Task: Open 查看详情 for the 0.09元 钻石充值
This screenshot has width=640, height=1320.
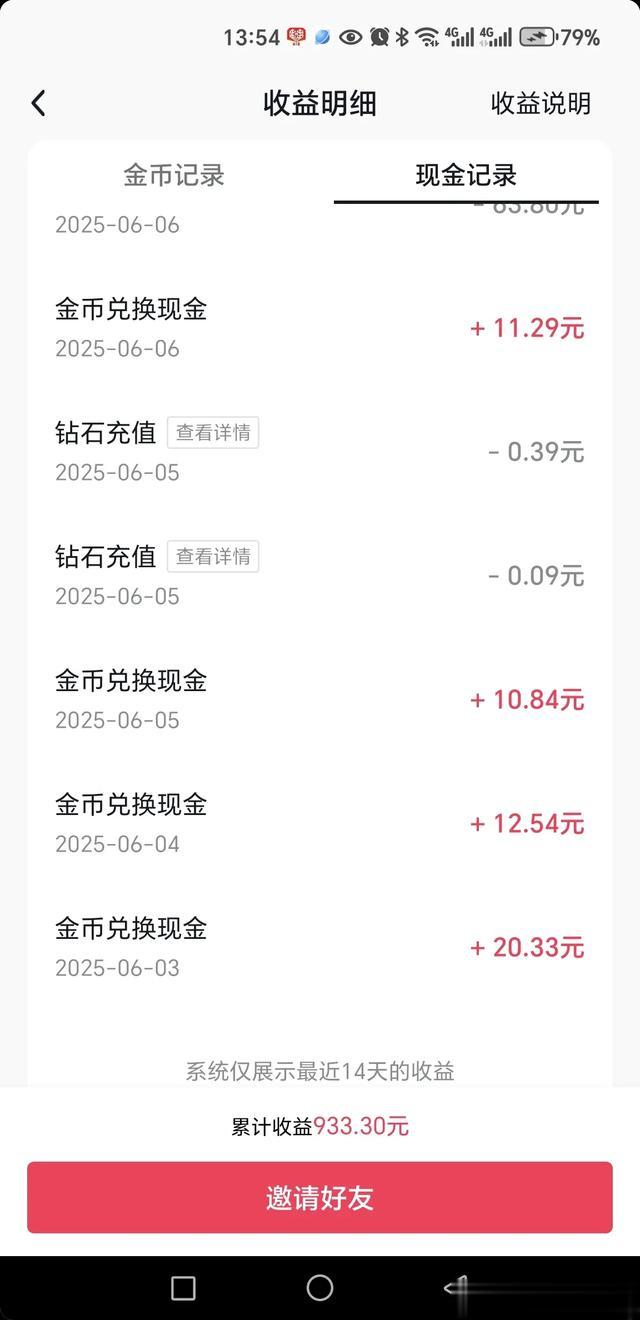Action: 213,556
